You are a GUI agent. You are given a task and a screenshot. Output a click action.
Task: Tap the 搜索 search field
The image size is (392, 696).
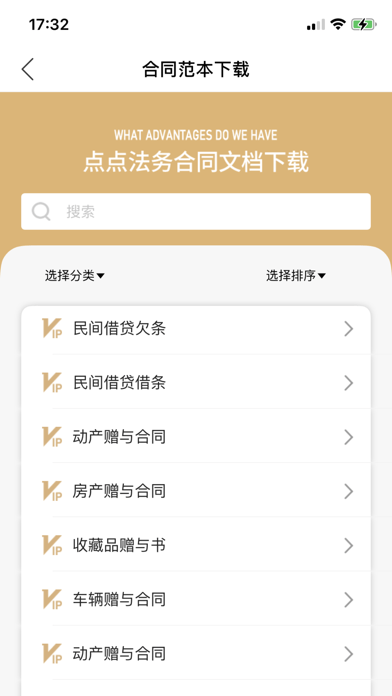196,211
